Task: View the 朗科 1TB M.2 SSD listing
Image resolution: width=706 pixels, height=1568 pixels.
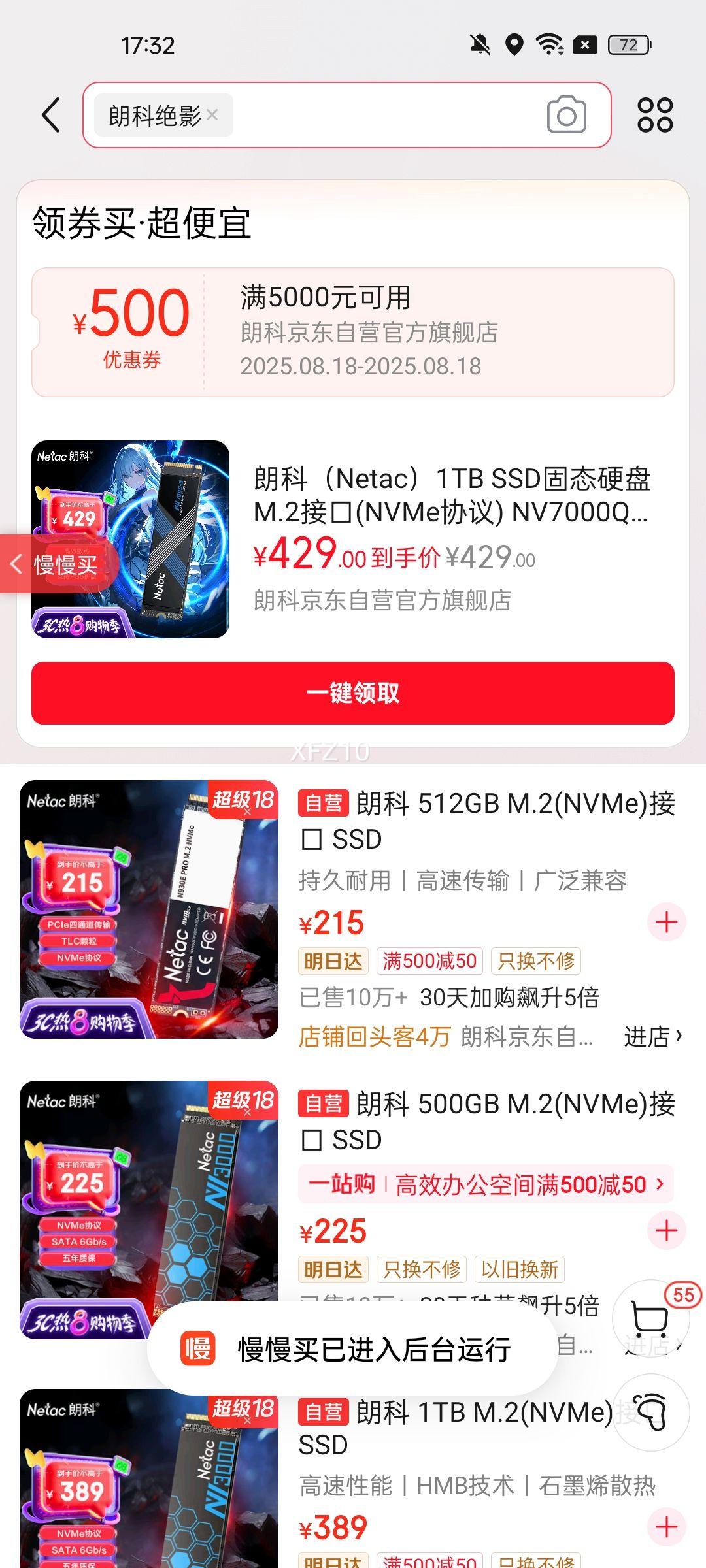Action: [x=451, y=1428]
